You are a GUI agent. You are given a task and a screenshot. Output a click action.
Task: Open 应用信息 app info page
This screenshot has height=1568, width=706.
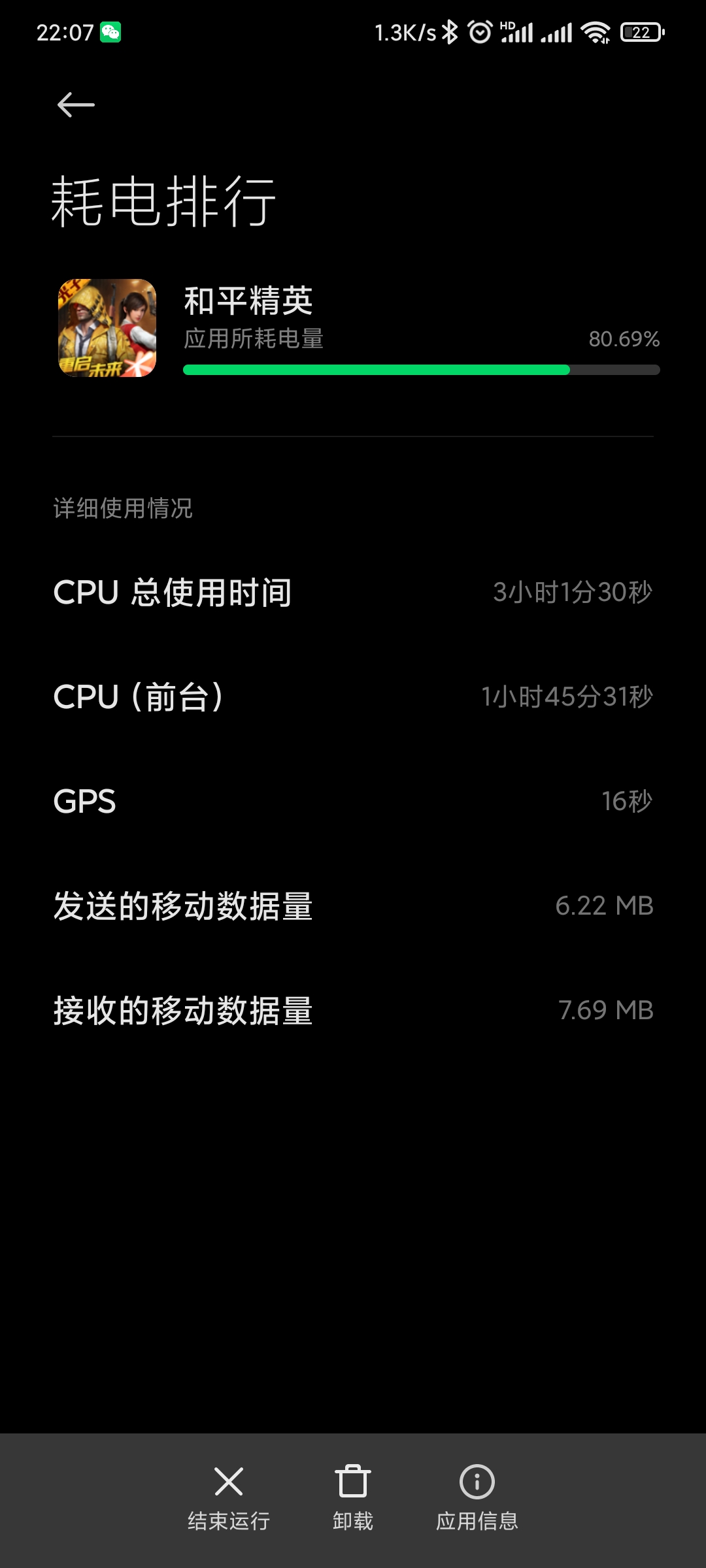click(477, 1496)
